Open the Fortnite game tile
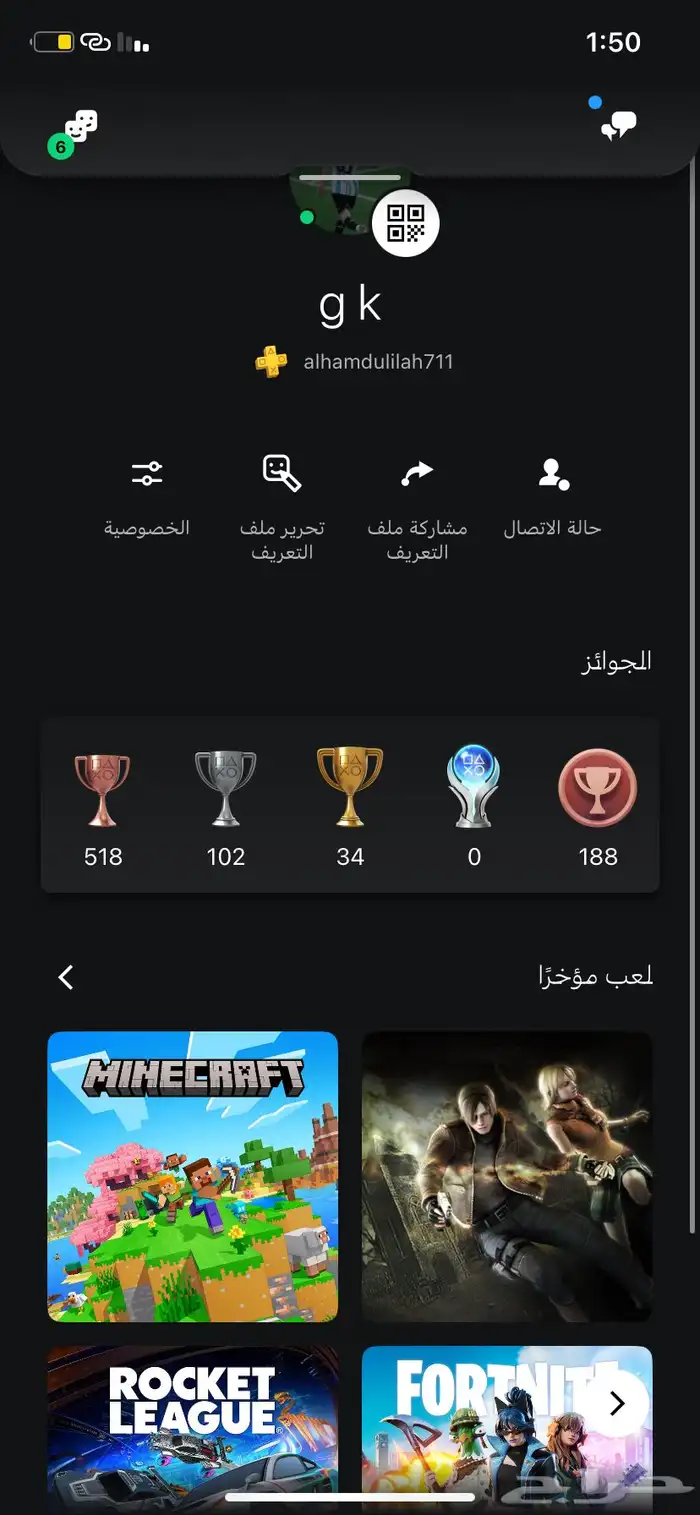The width and height of the screenshot is (700, 1515). pos(480,1425)
